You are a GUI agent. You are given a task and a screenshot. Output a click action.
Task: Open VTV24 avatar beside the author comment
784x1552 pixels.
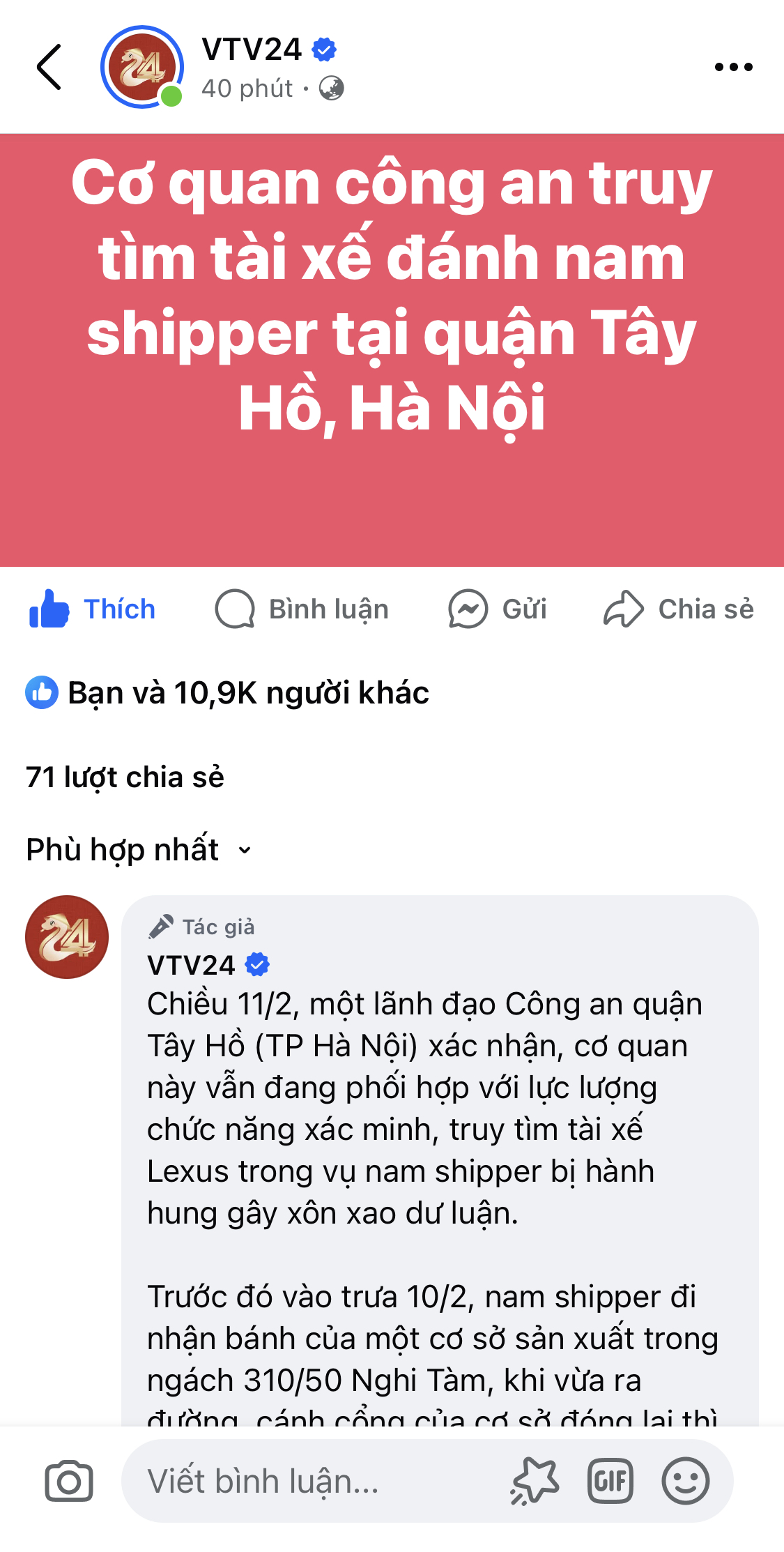pos(67,936)
